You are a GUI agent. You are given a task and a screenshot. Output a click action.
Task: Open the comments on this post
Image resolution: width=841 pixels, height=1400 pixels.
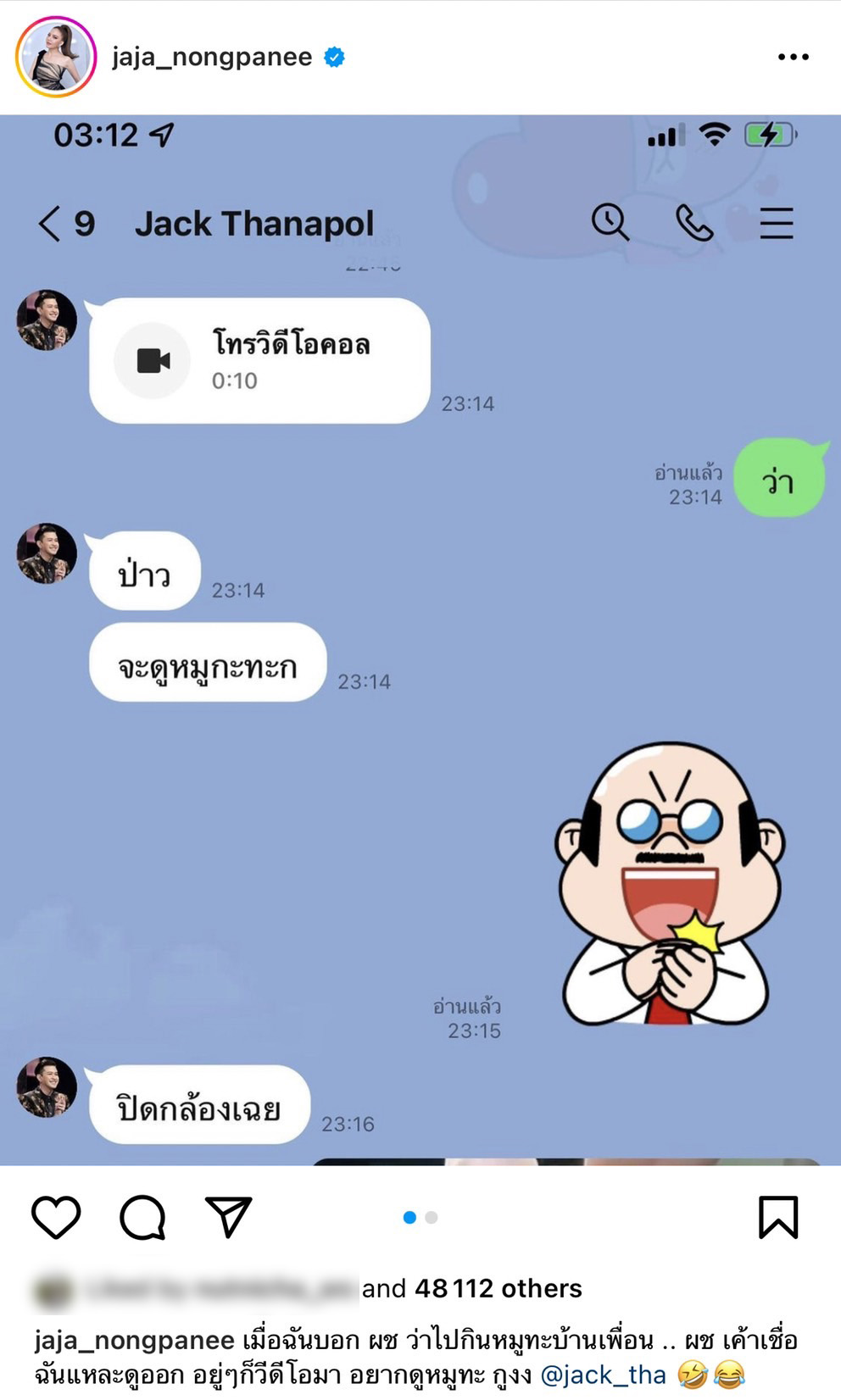point(142,1218)
